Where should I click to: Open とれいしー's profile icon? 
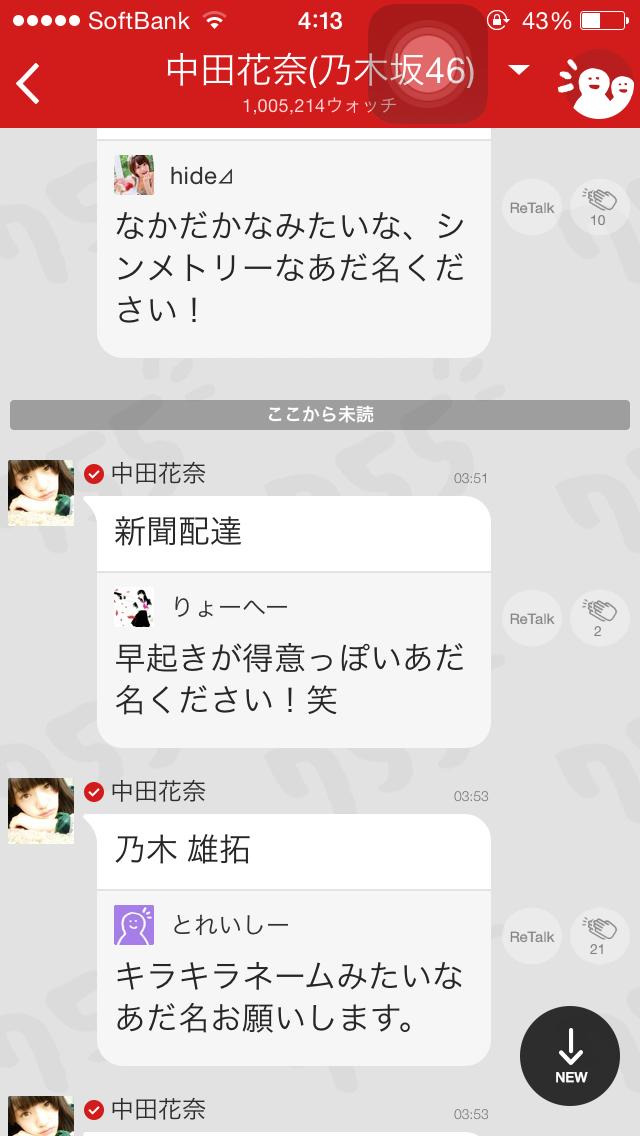pos(133,925)
